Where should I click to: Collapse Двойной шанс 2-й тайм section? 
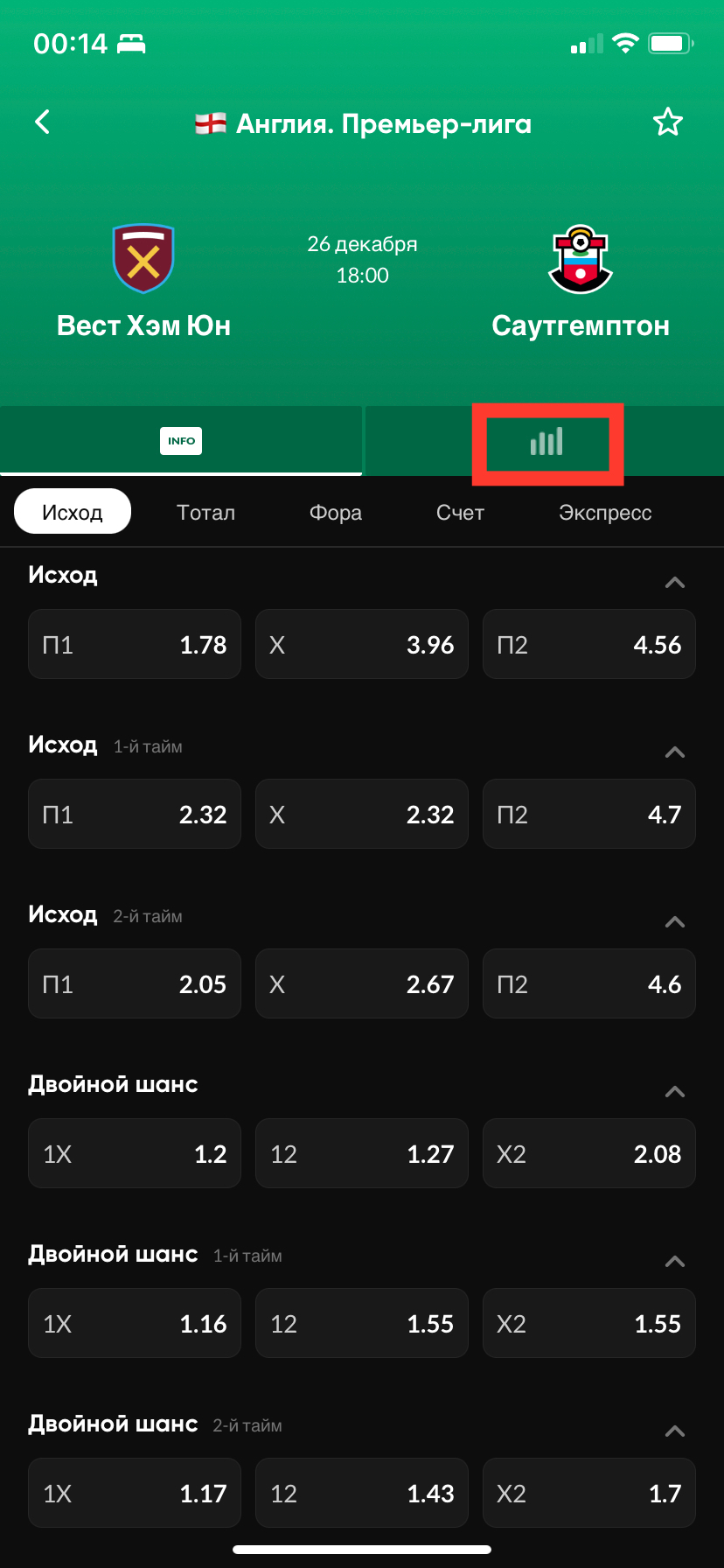click(x=674, y=1431)
